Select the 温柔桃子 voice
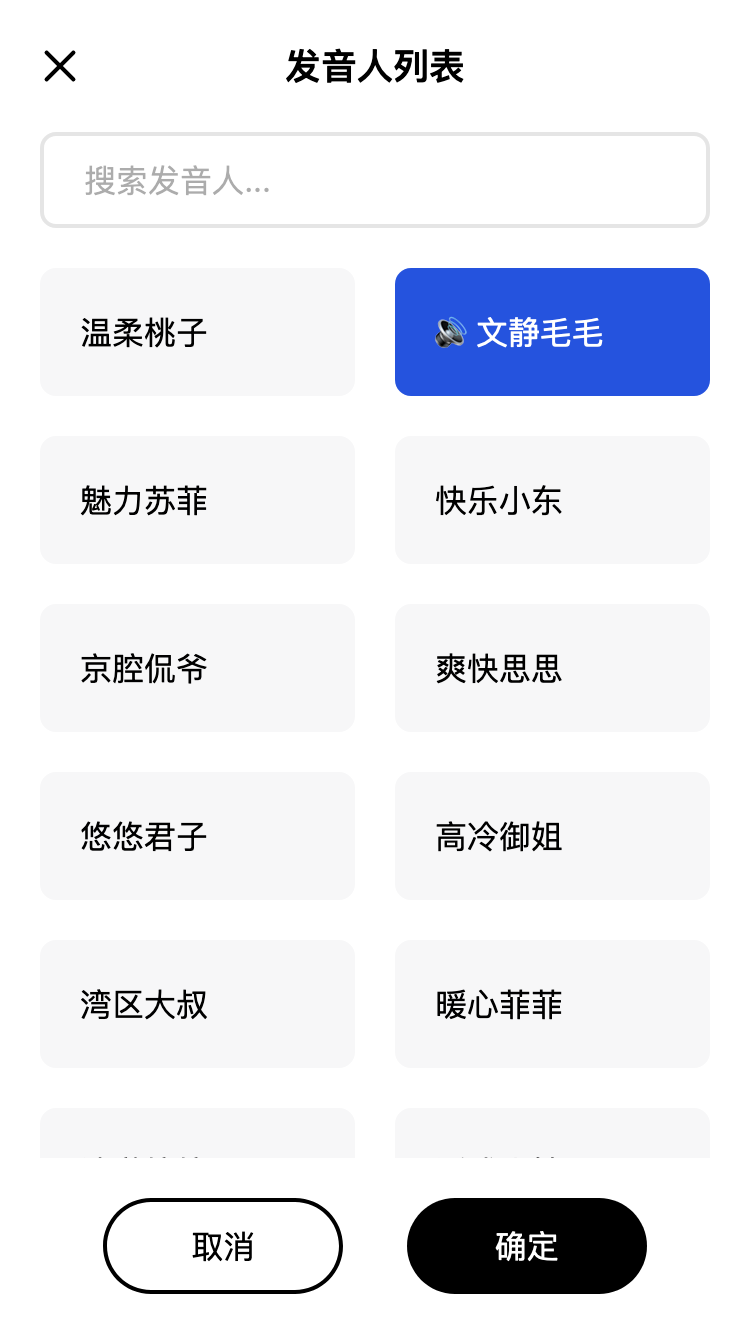This screenshot has width=750, height=1334. coord(197,332)
